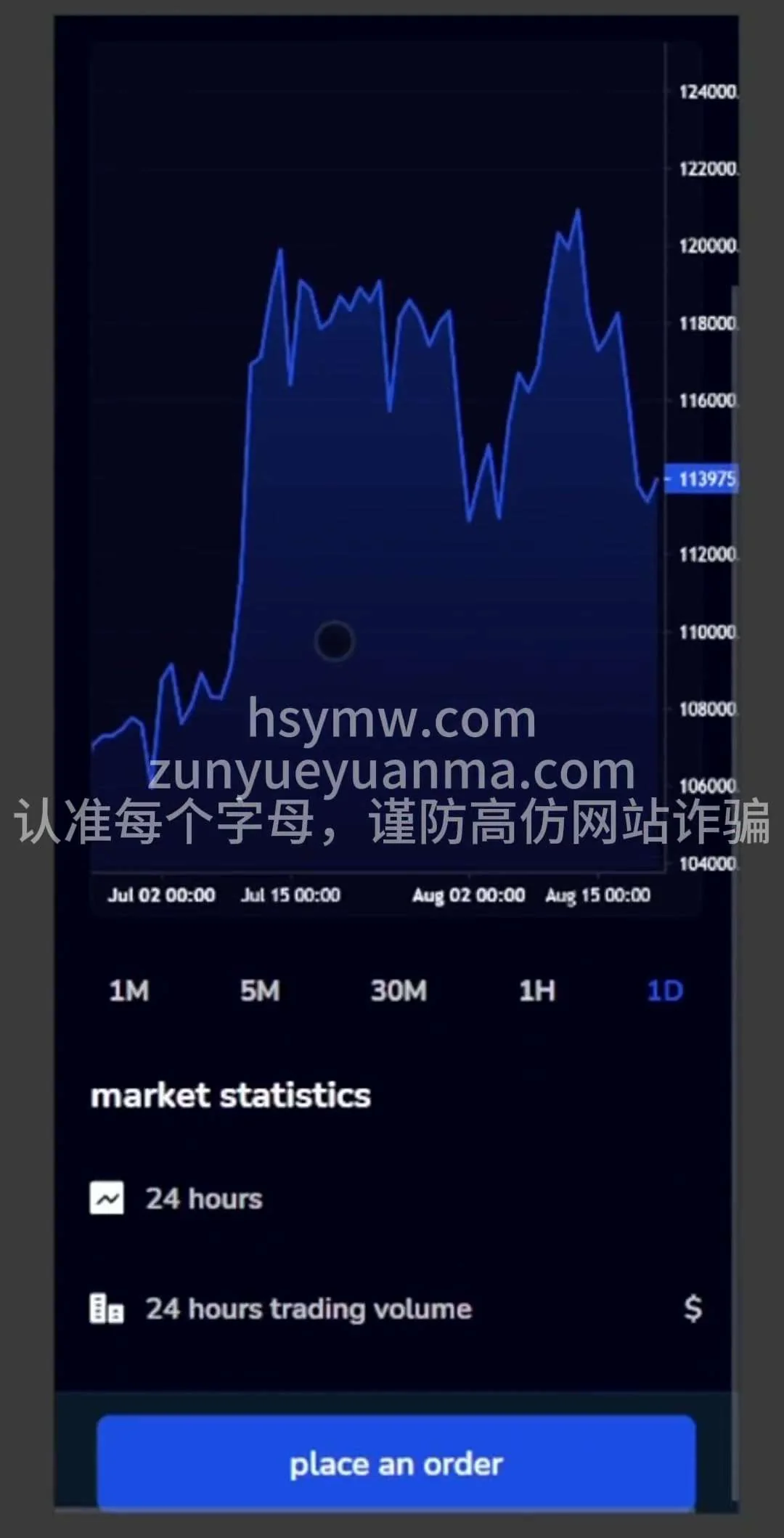Switch chart to 1M interval
Image resolution: width=784 pixels, height=1538 pixels.
[129, 990]
